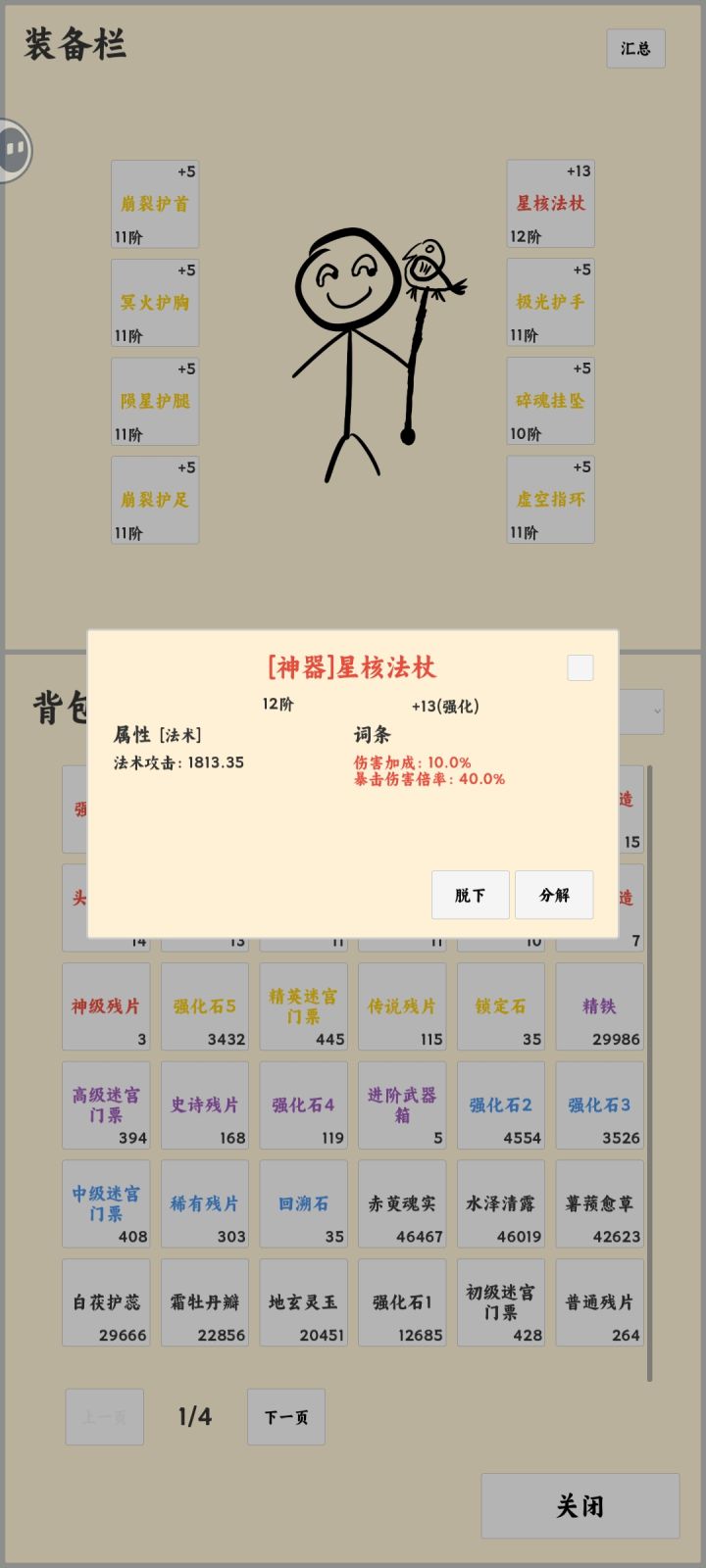Select the 神级残片 fragment item
The image size is (706, 1568).
[x=106, y=1006]
